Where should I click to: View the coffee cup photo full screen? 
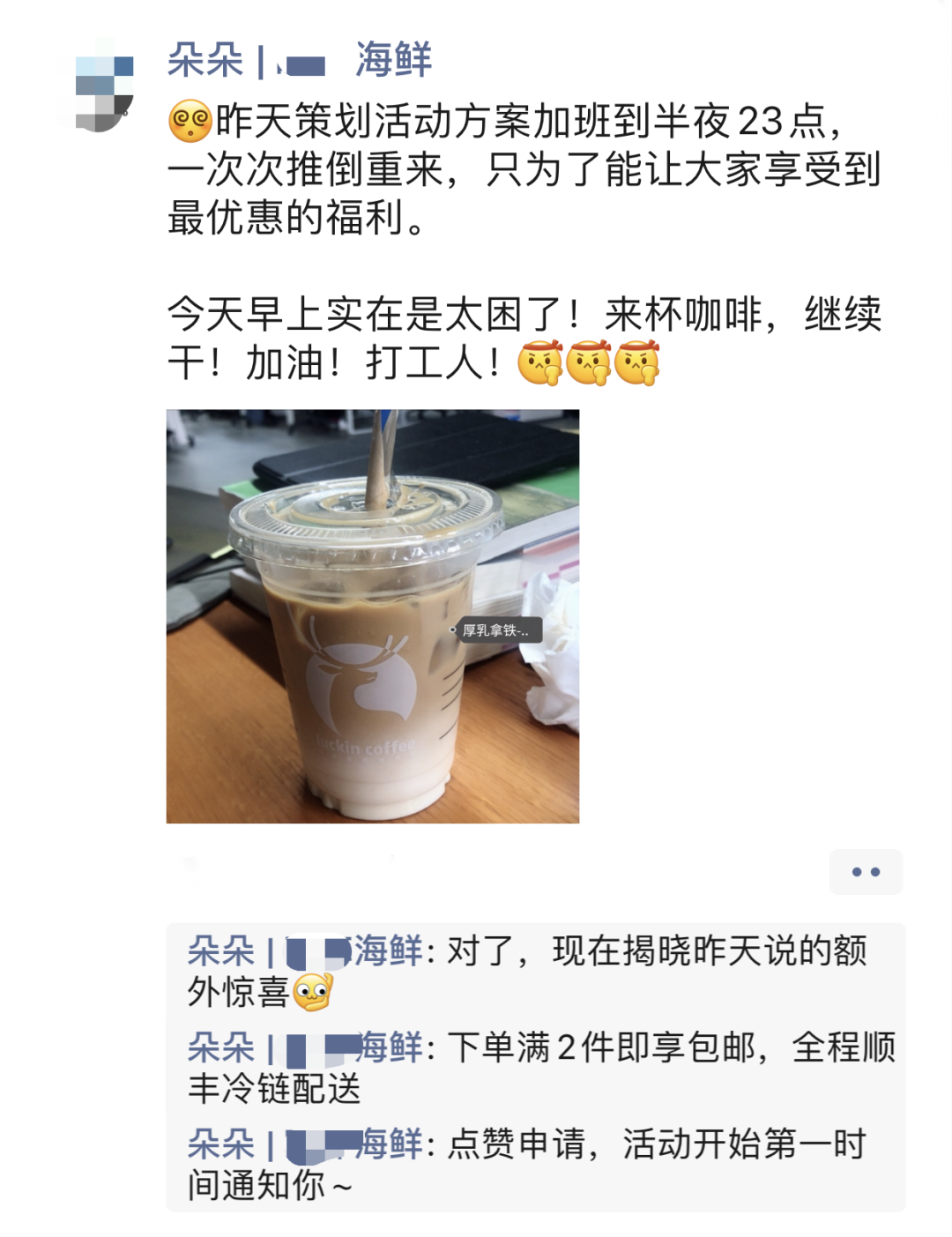(x=372, y=615)
